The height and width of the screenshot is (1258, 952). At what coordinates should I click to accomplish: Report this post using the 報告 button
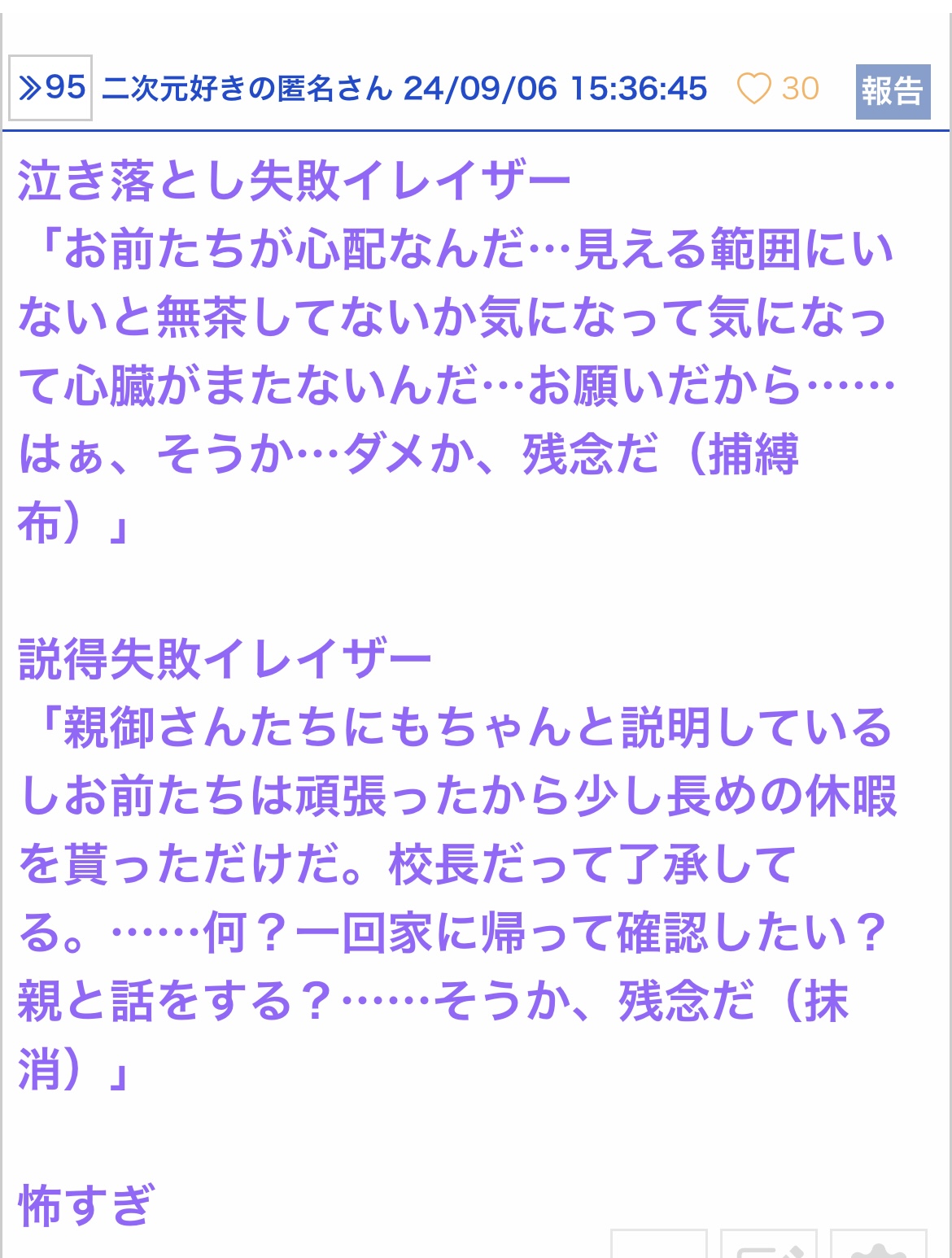click(893, 91)
